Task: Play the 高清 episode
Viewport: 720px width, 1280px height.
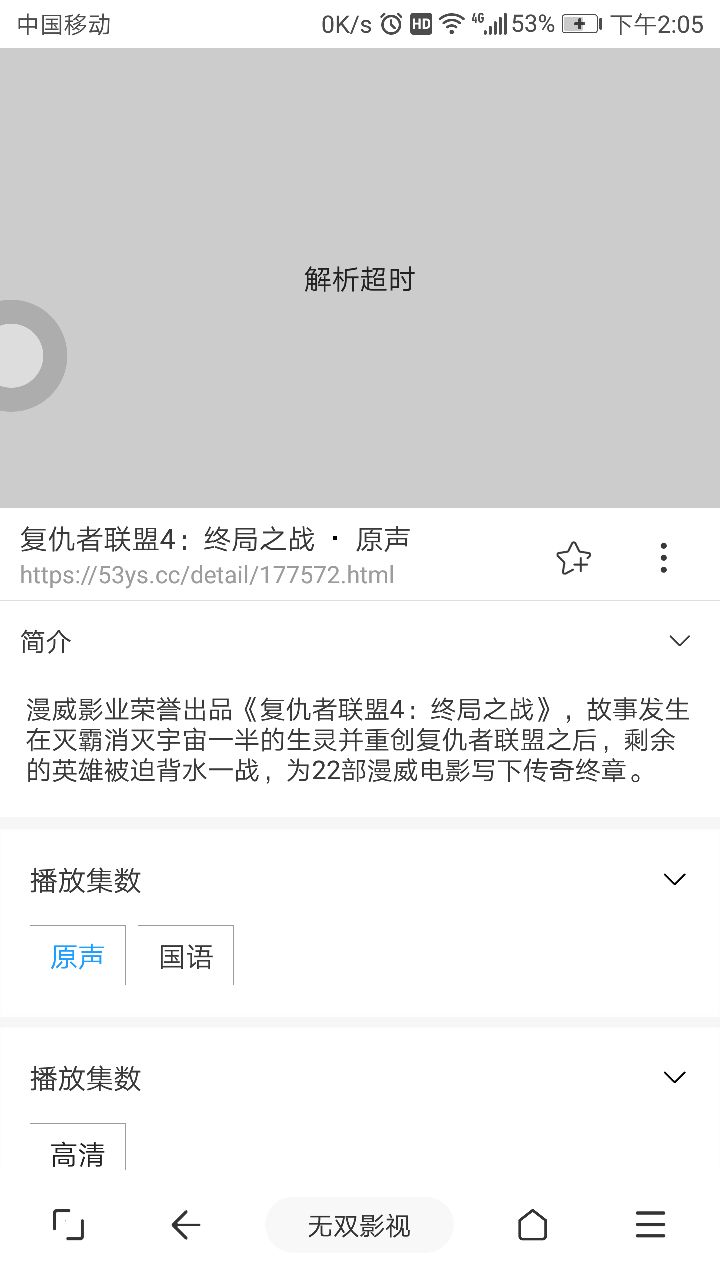Action: pyautogui.click(x=78, y=1148)
